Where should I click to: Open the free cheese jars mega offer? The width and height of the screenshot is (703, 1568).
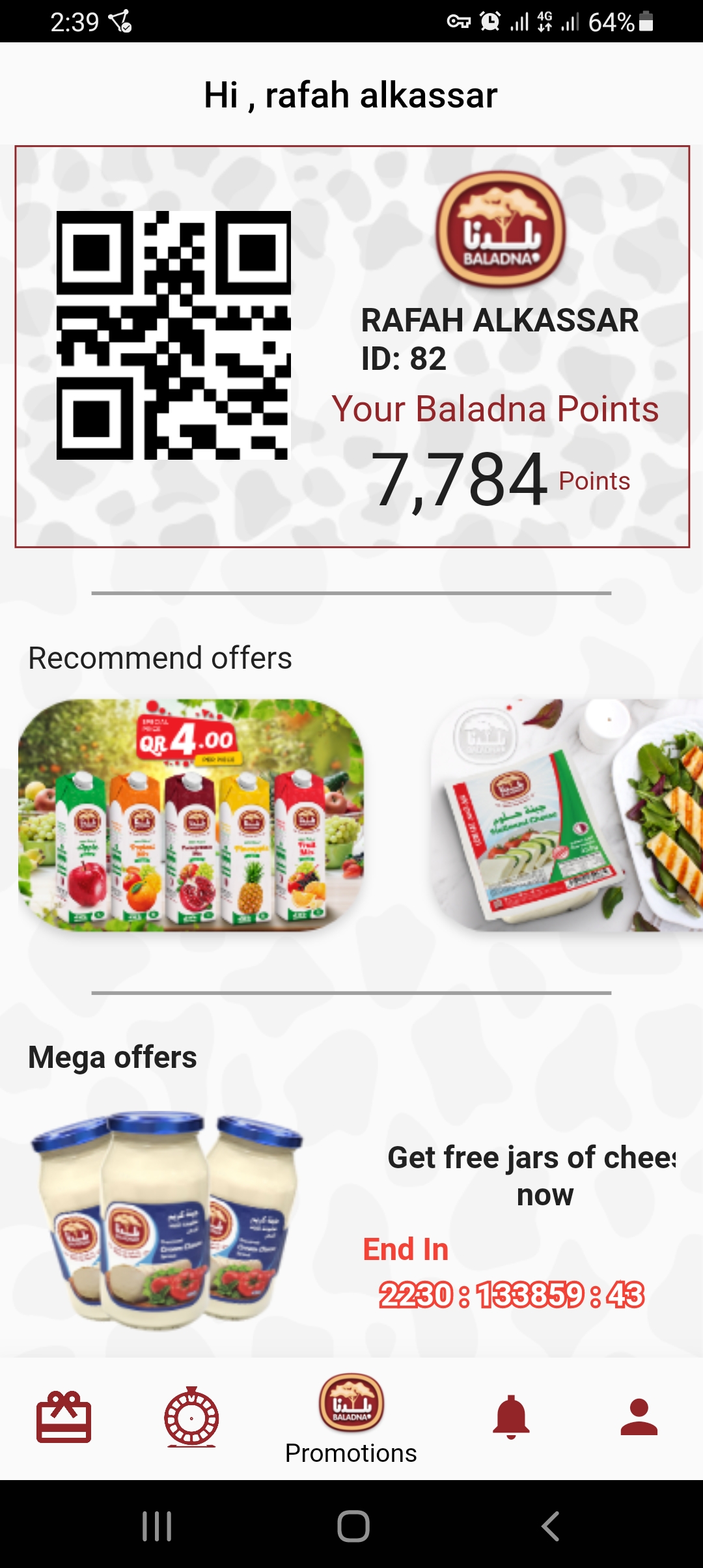click(351, 1221)
